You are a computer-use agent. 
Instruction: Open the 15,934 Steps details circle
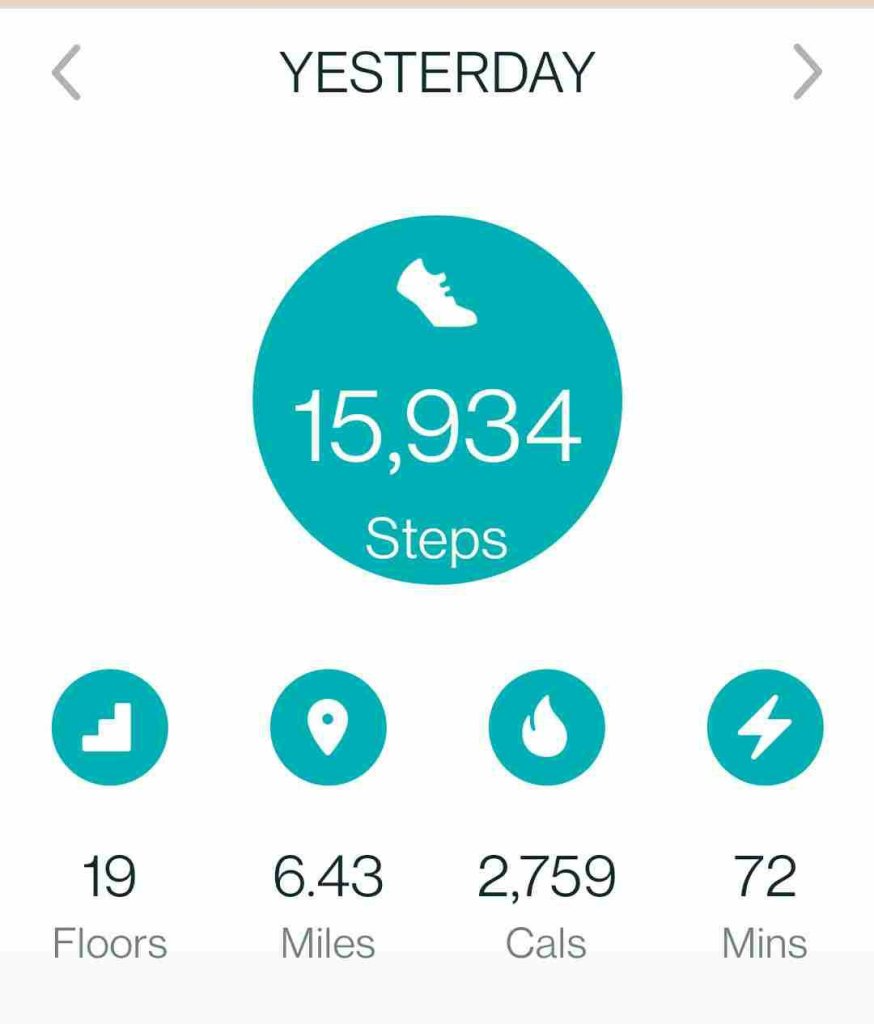pyautogui.click(x=437, y=400)
